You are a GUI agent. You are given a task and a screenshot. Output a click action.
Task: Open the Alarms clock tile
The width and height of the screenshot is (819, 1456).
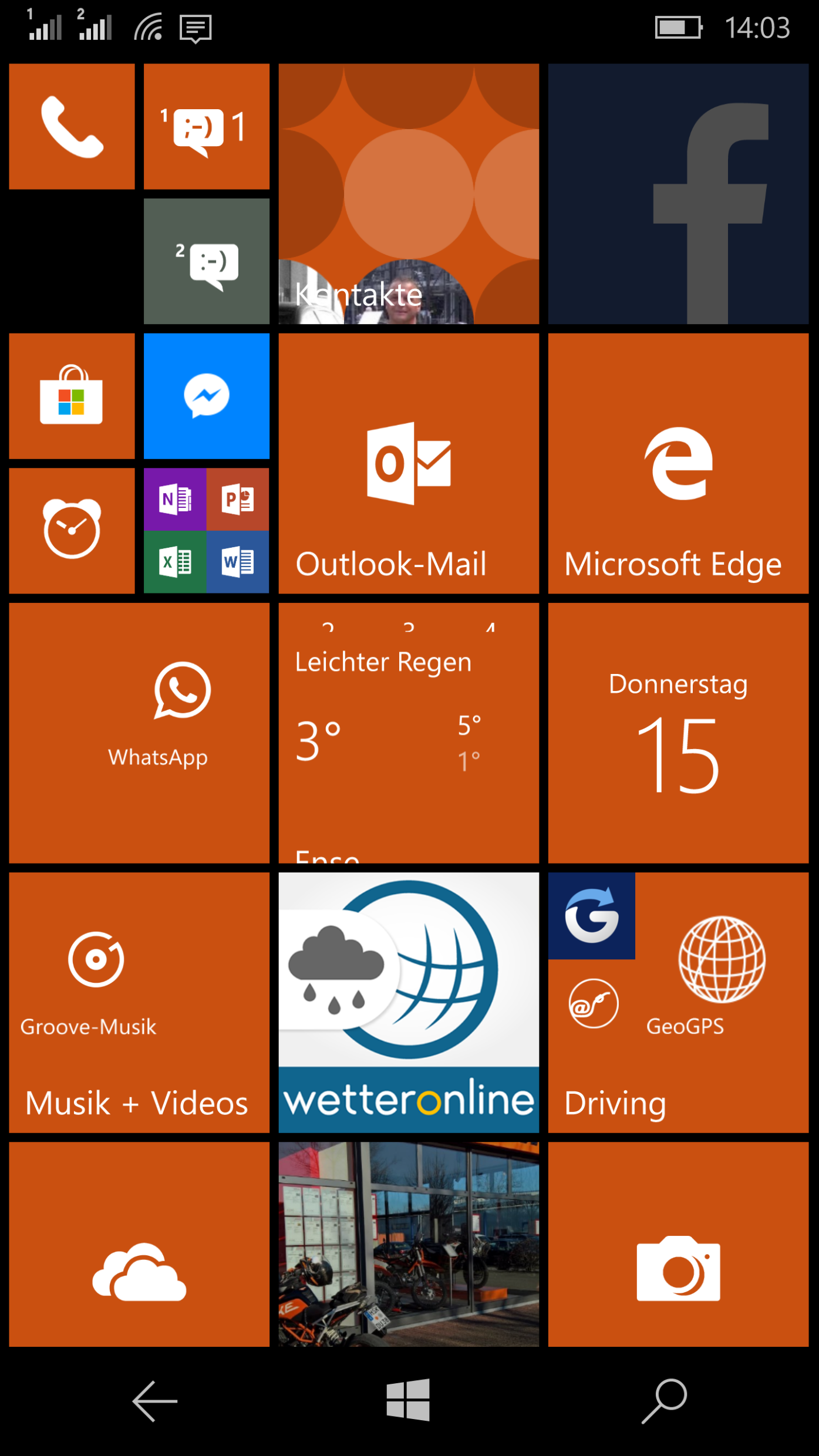pyautogui.click(x=72, y=530)
